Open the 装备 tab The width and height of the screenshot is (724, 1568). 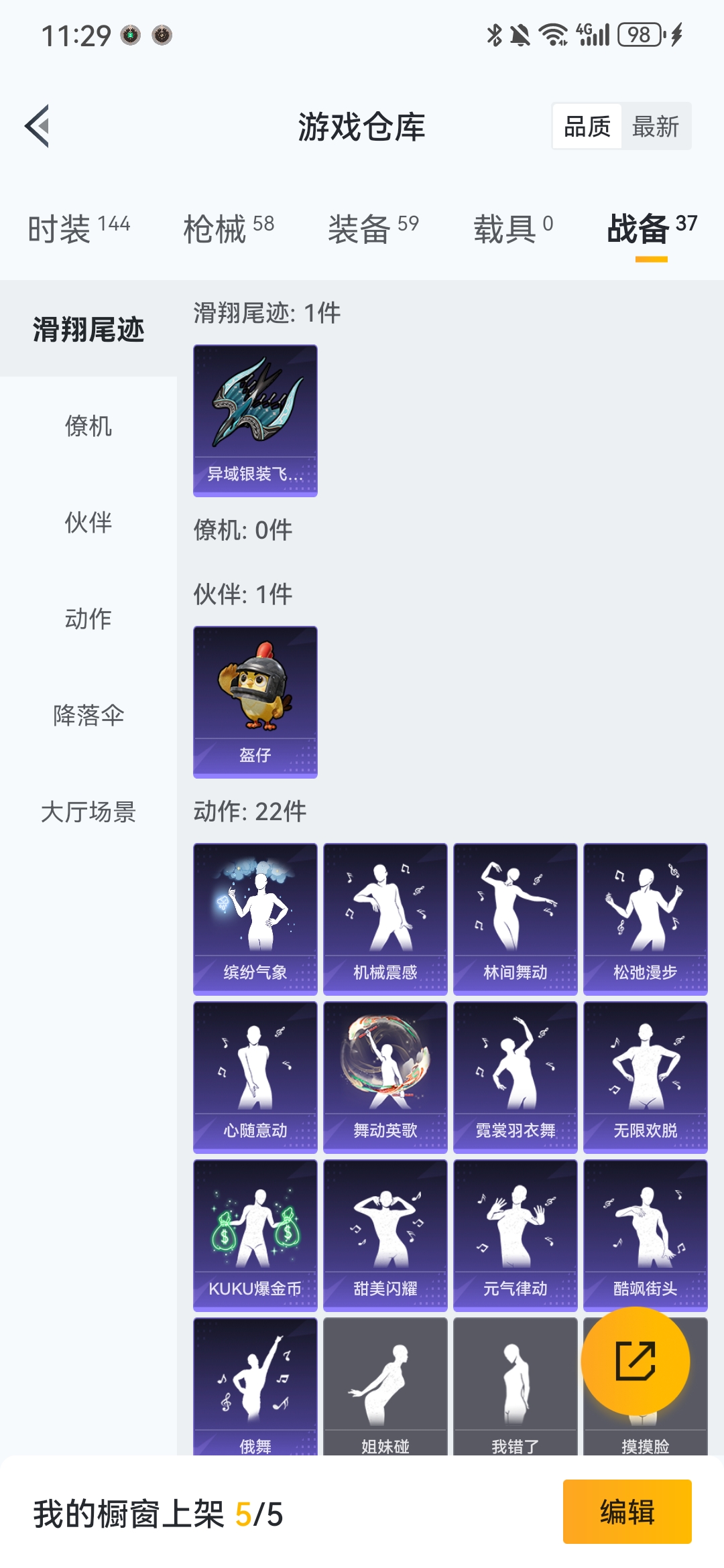tap(373, 229)
